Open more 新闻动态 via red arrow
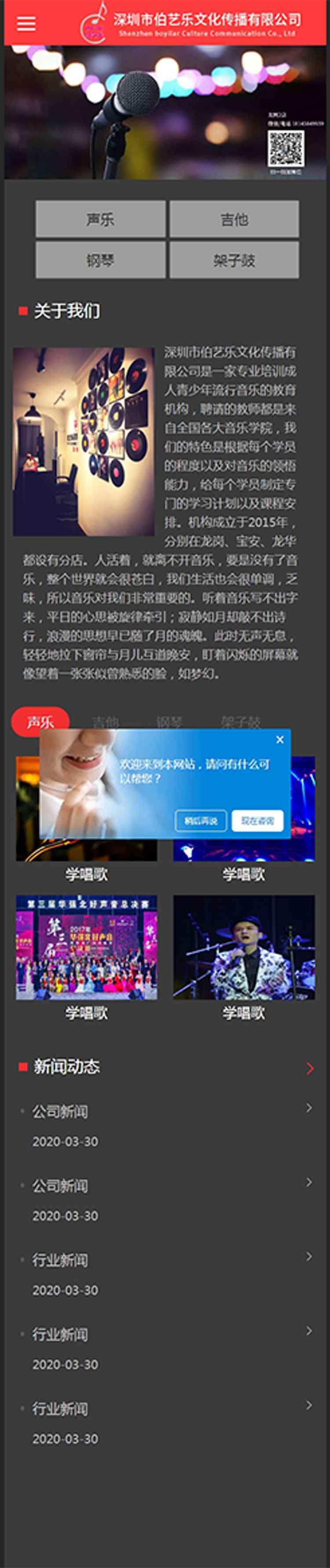 (310, 1068)
